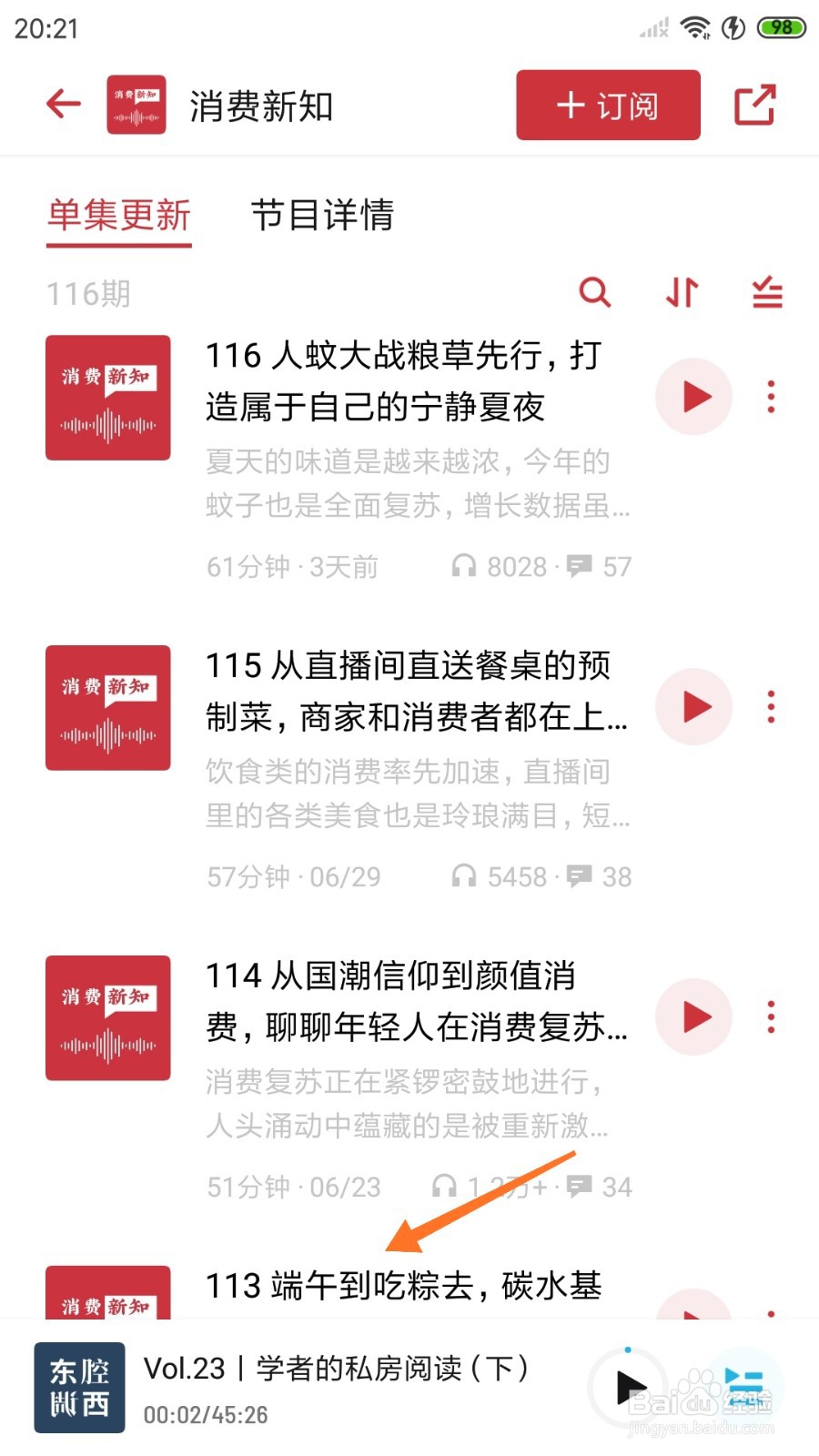Image resolution: width=819 pixels, height=1456 pixels.
Task: Switch to the 节目详情 tab
Action: pos(322,217)
